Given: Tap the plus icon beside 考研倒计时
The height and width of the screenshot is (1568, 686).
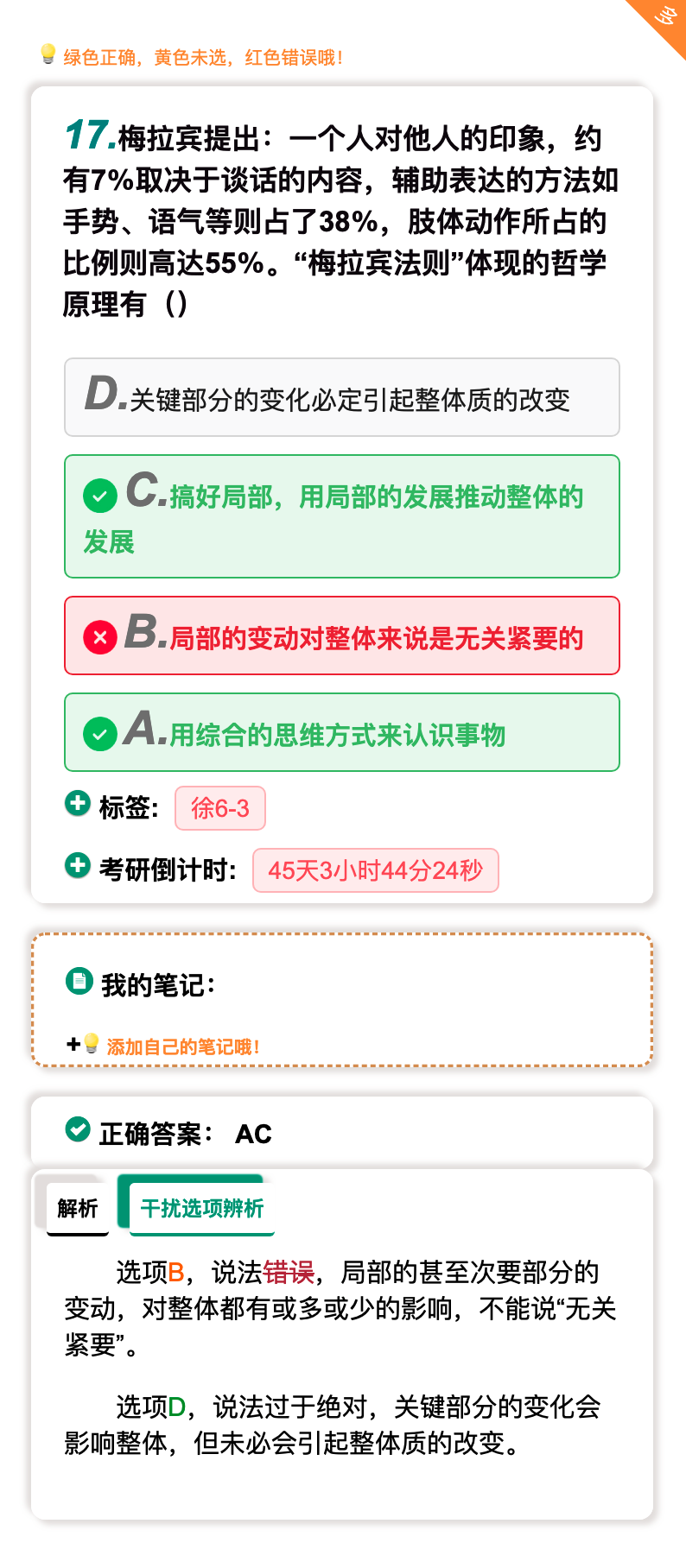Looking at the screenshot, I should click(78, 865).
